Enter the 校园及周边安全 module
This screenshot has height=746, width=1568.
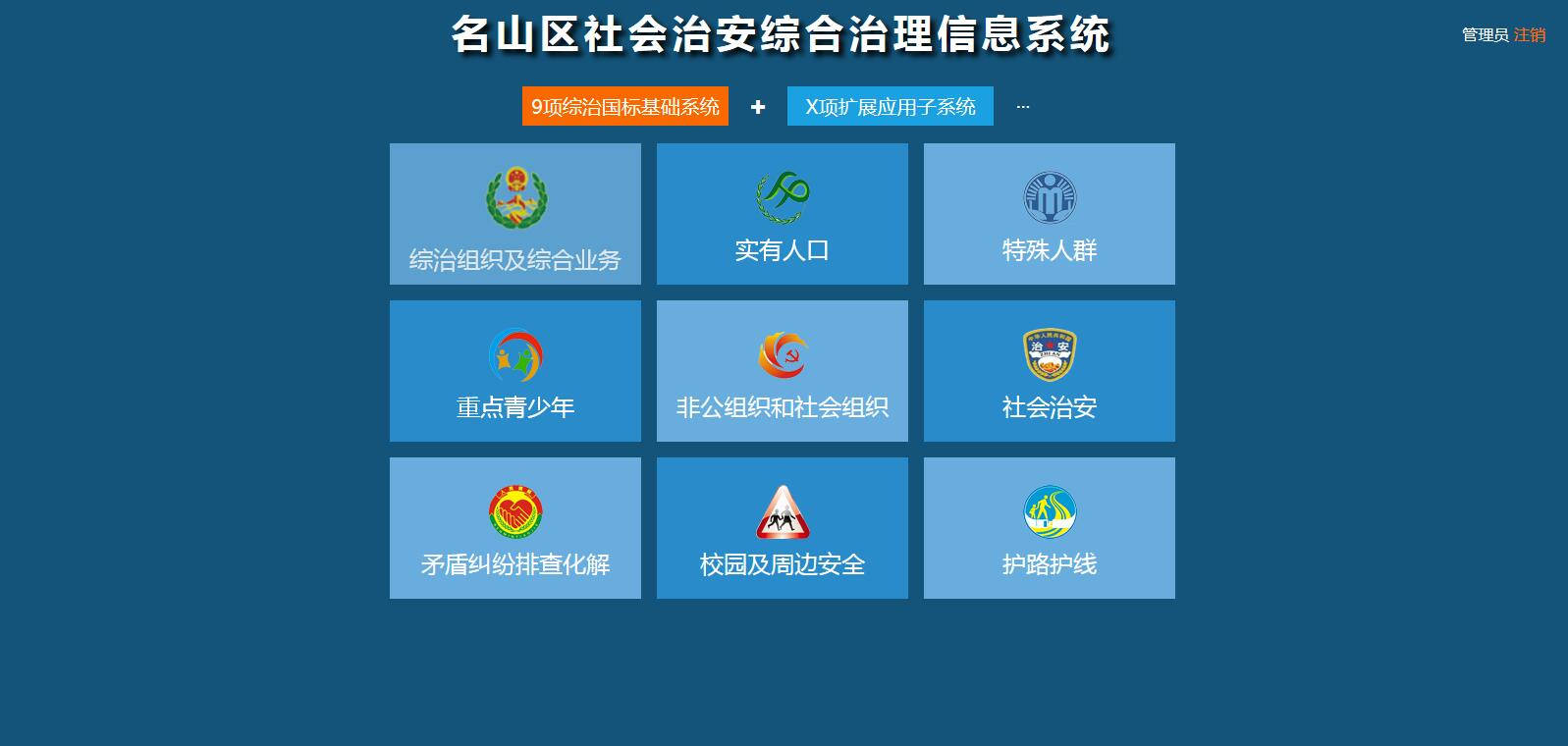[783, 528]
